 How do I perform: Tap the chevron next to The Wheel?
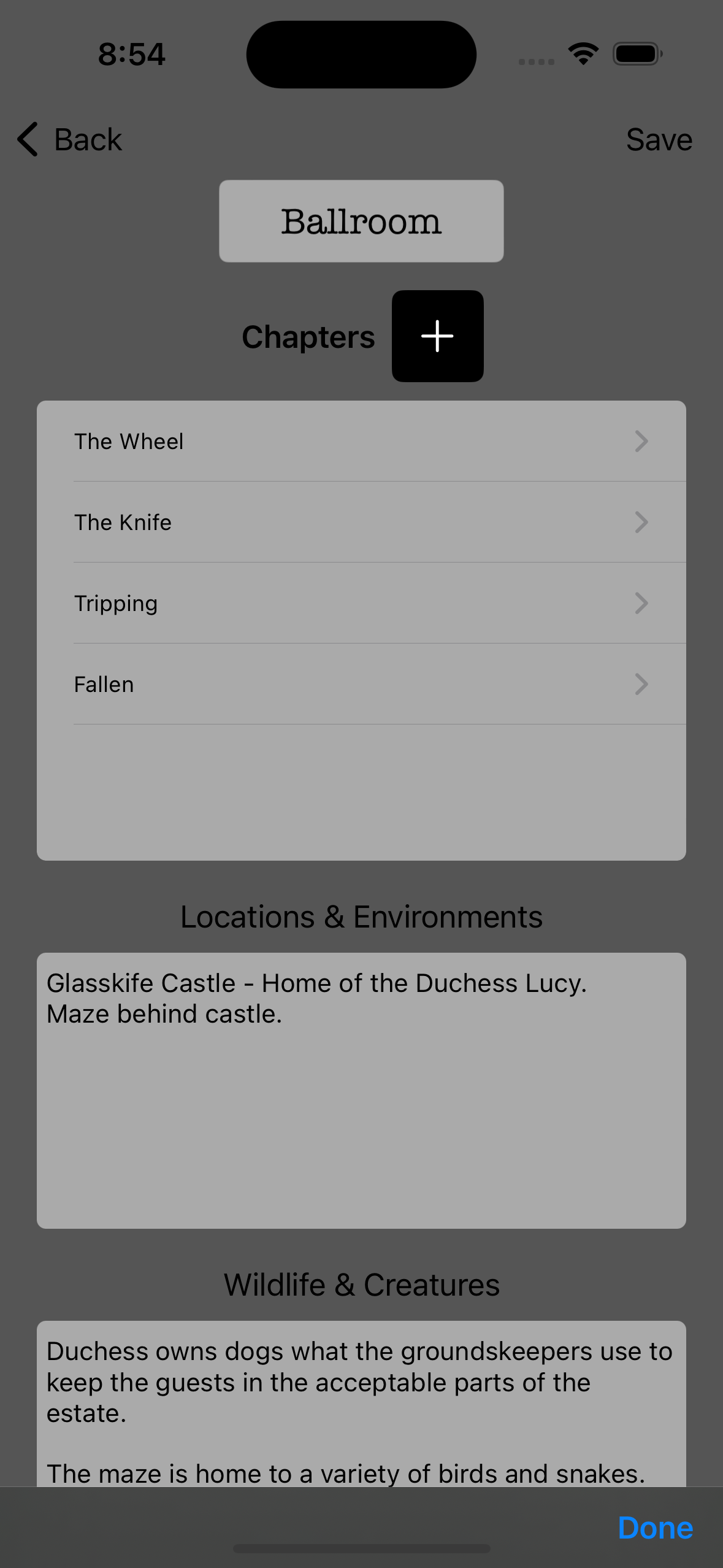(641, 441)
